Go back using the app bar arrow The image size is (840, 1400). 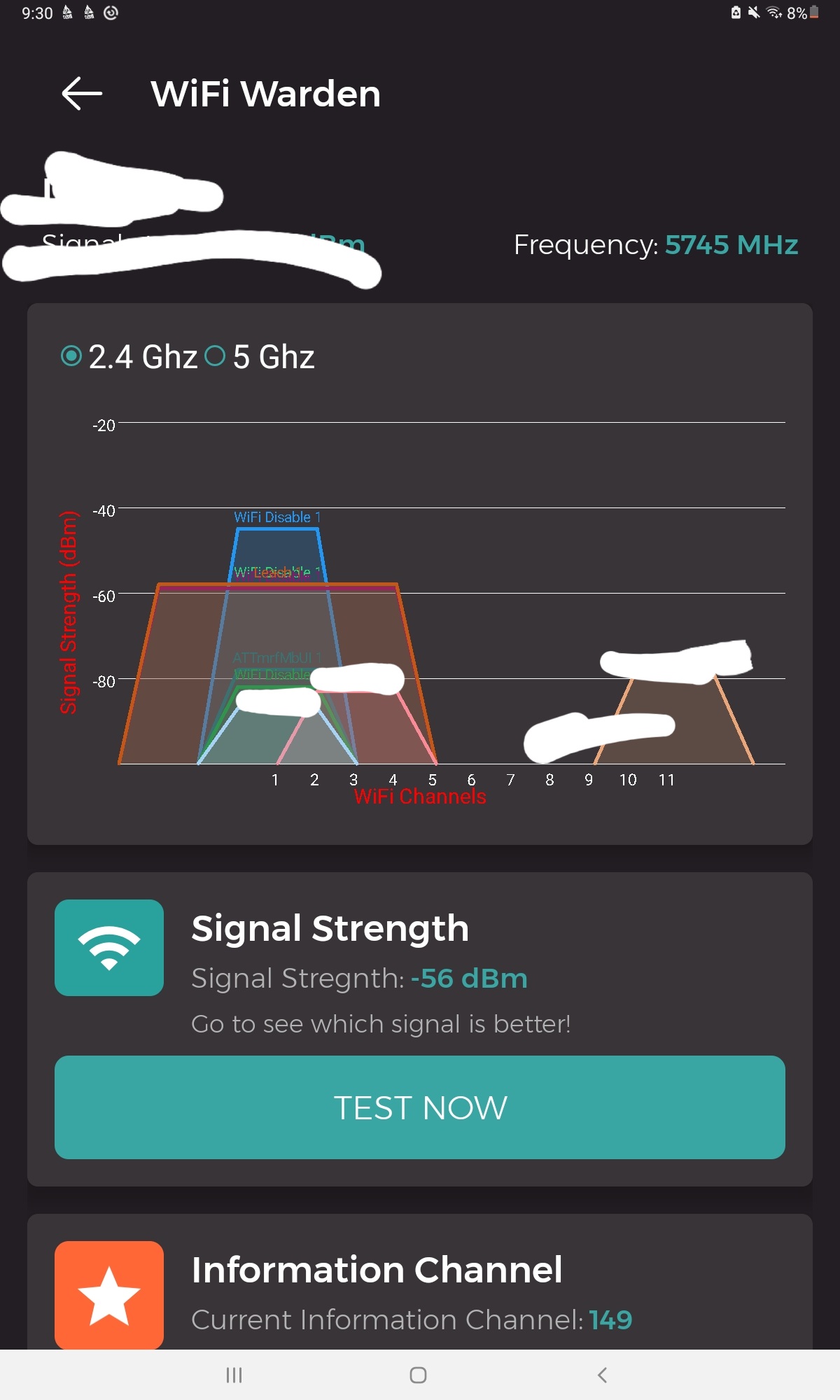pos(82,93)
